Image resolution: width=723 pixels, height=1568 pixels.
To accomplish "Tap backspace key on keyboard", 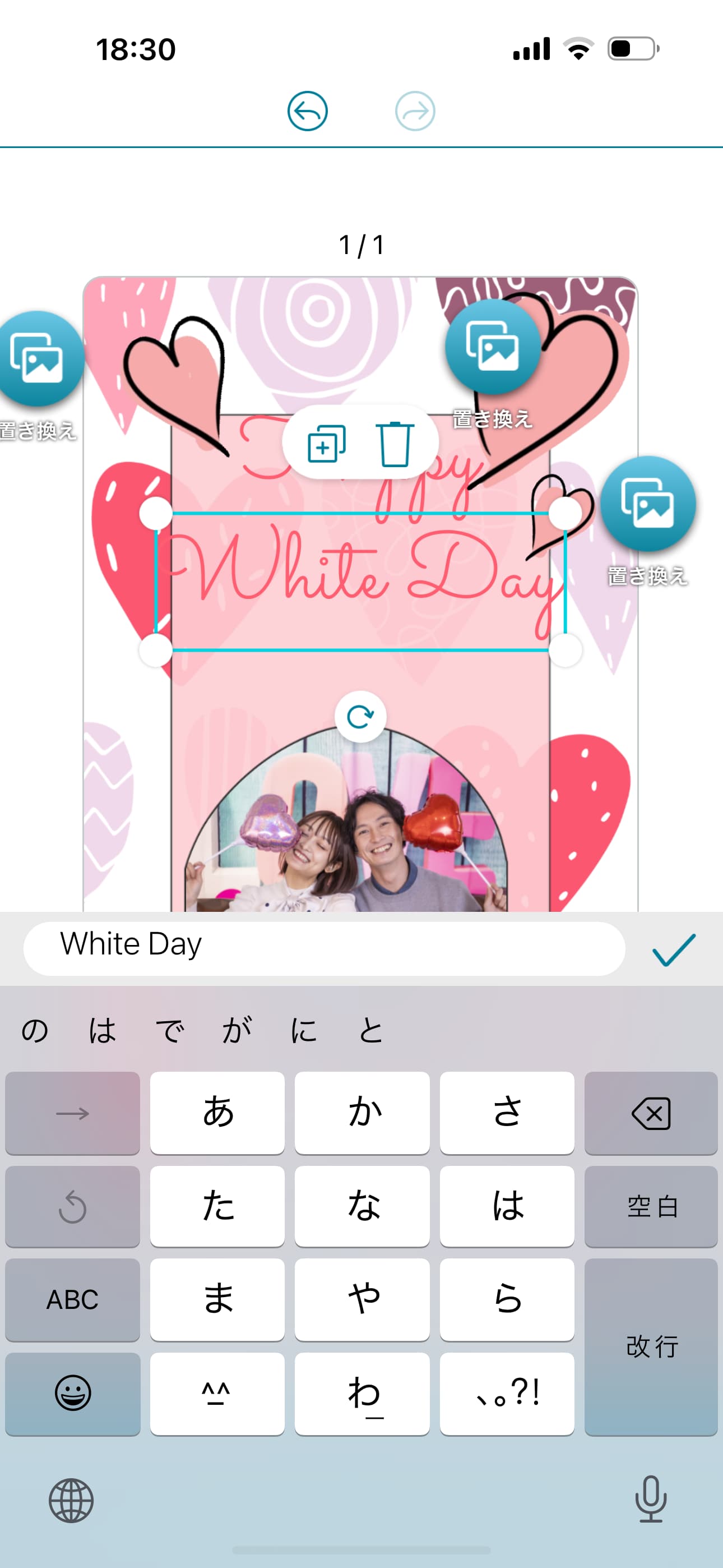I will click(651, 1113).
